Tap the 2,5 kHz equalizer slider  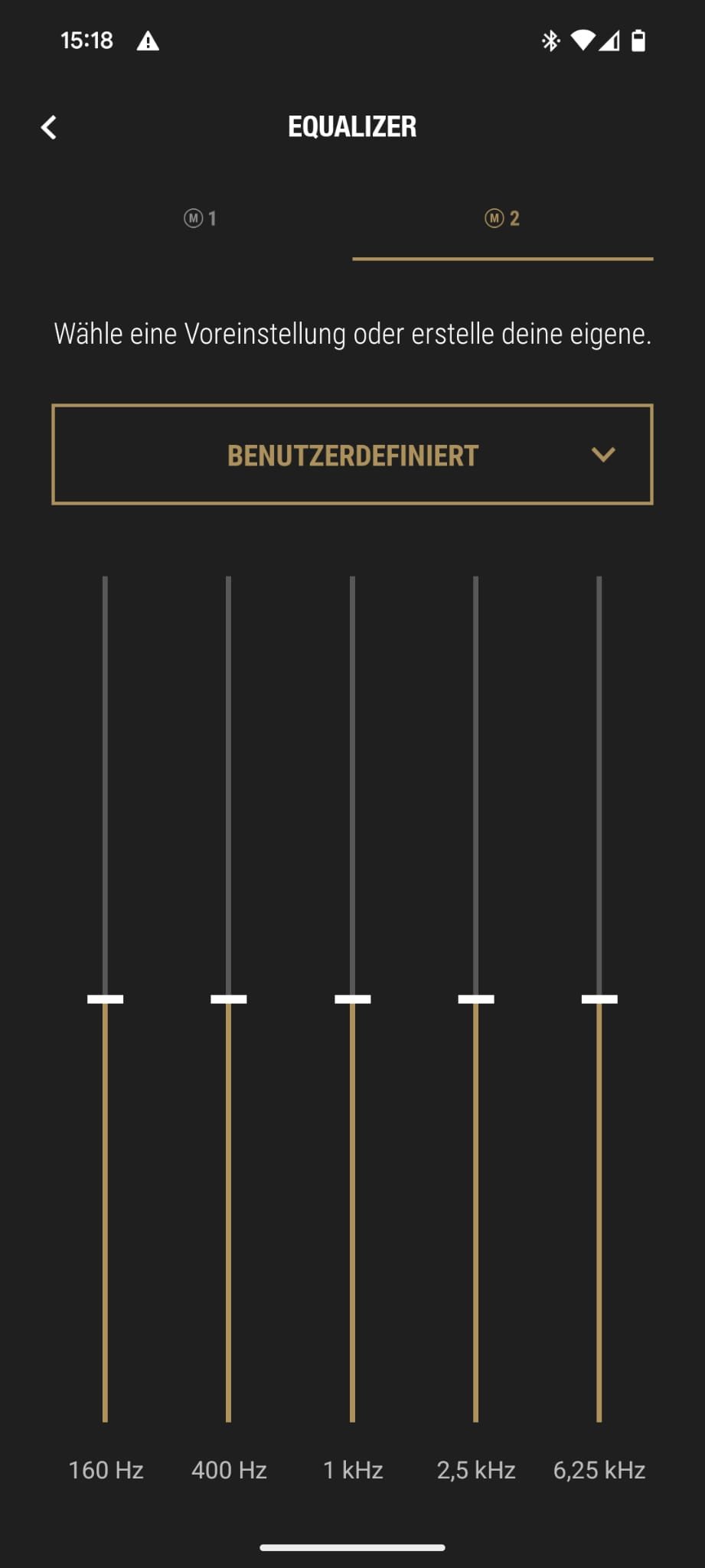pyautogui.click(x=475, y=998)
